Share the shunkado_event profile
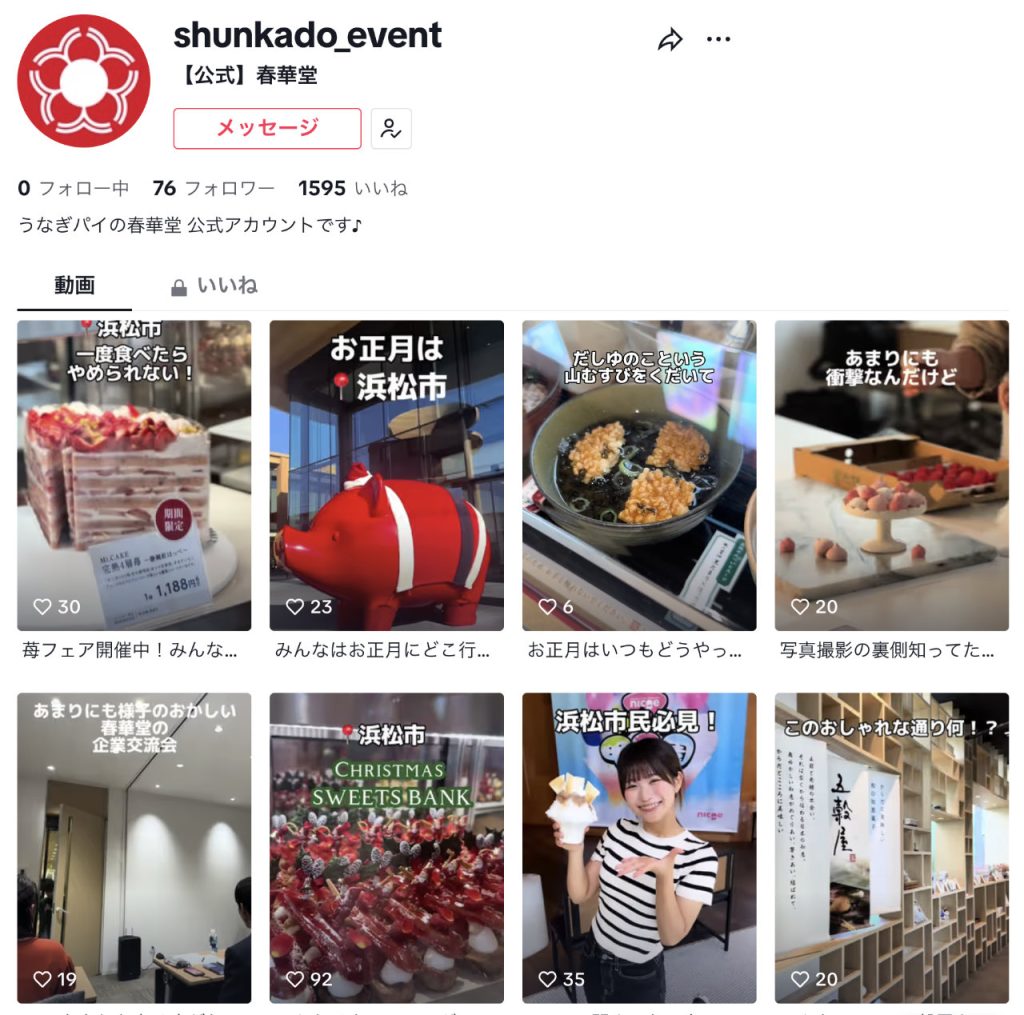1024x1015 pixels. coord(670,40)
